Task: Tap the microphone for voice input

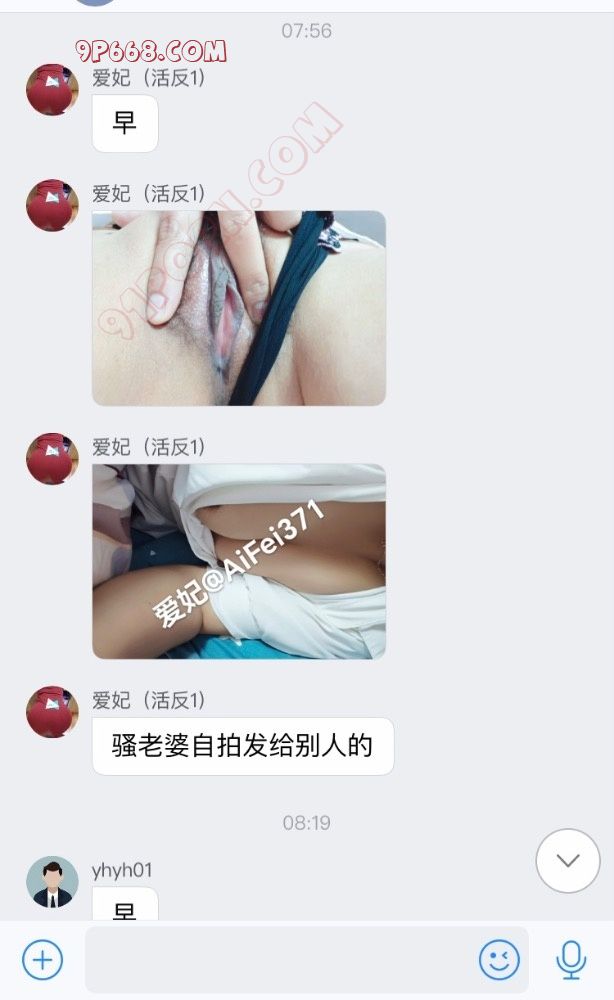Action: pos(571,961)
